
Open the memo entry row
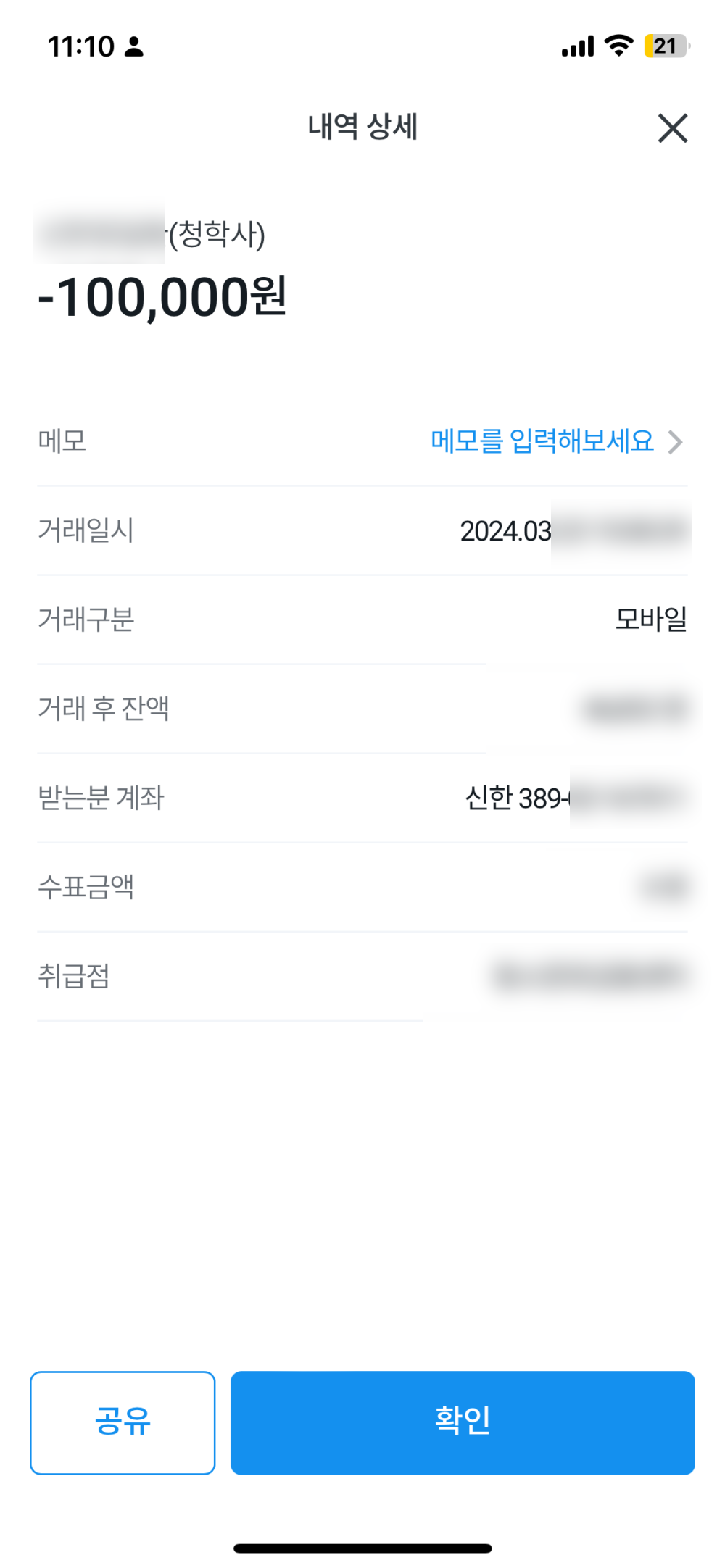pyautogui.click(x=555, y=441)
